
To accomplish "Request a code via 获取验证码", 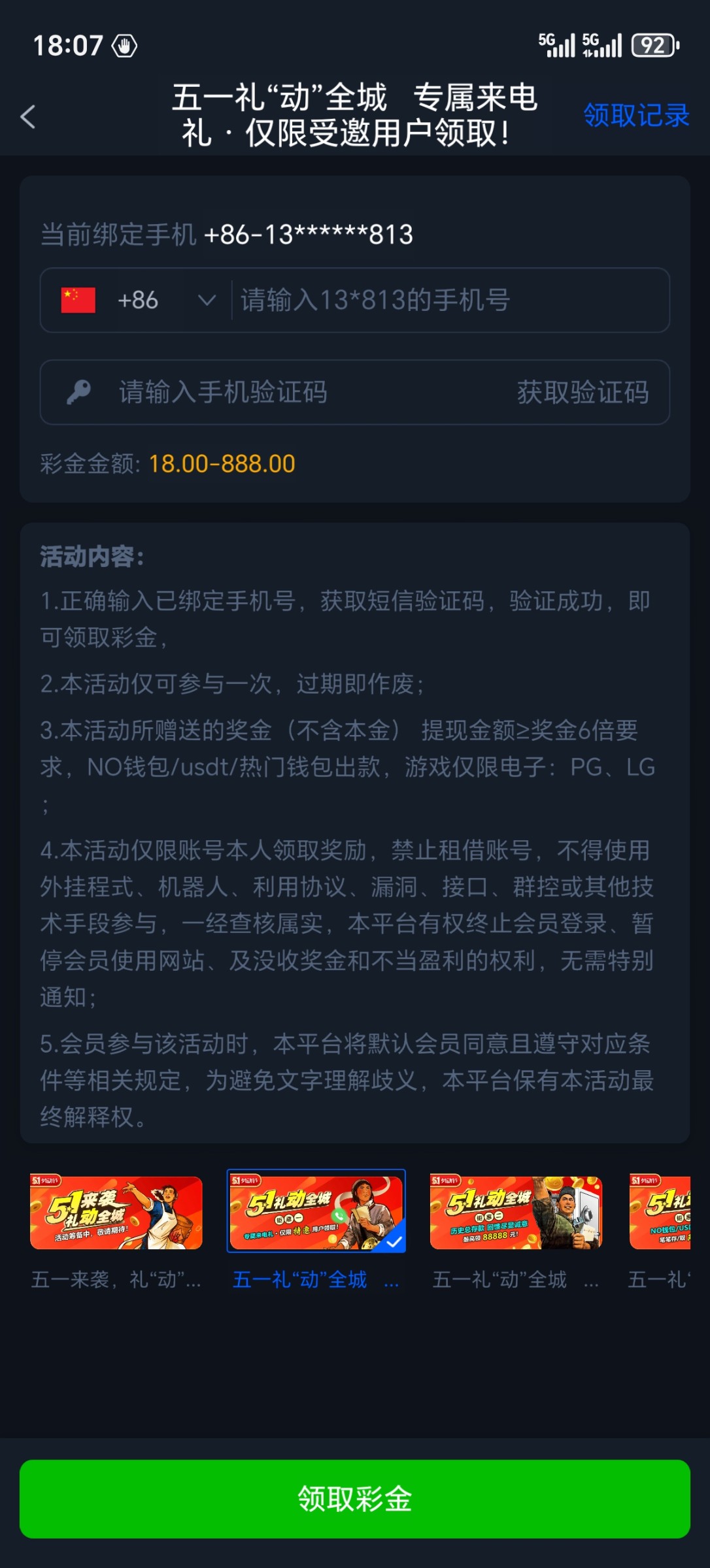I will pos(583,393).
